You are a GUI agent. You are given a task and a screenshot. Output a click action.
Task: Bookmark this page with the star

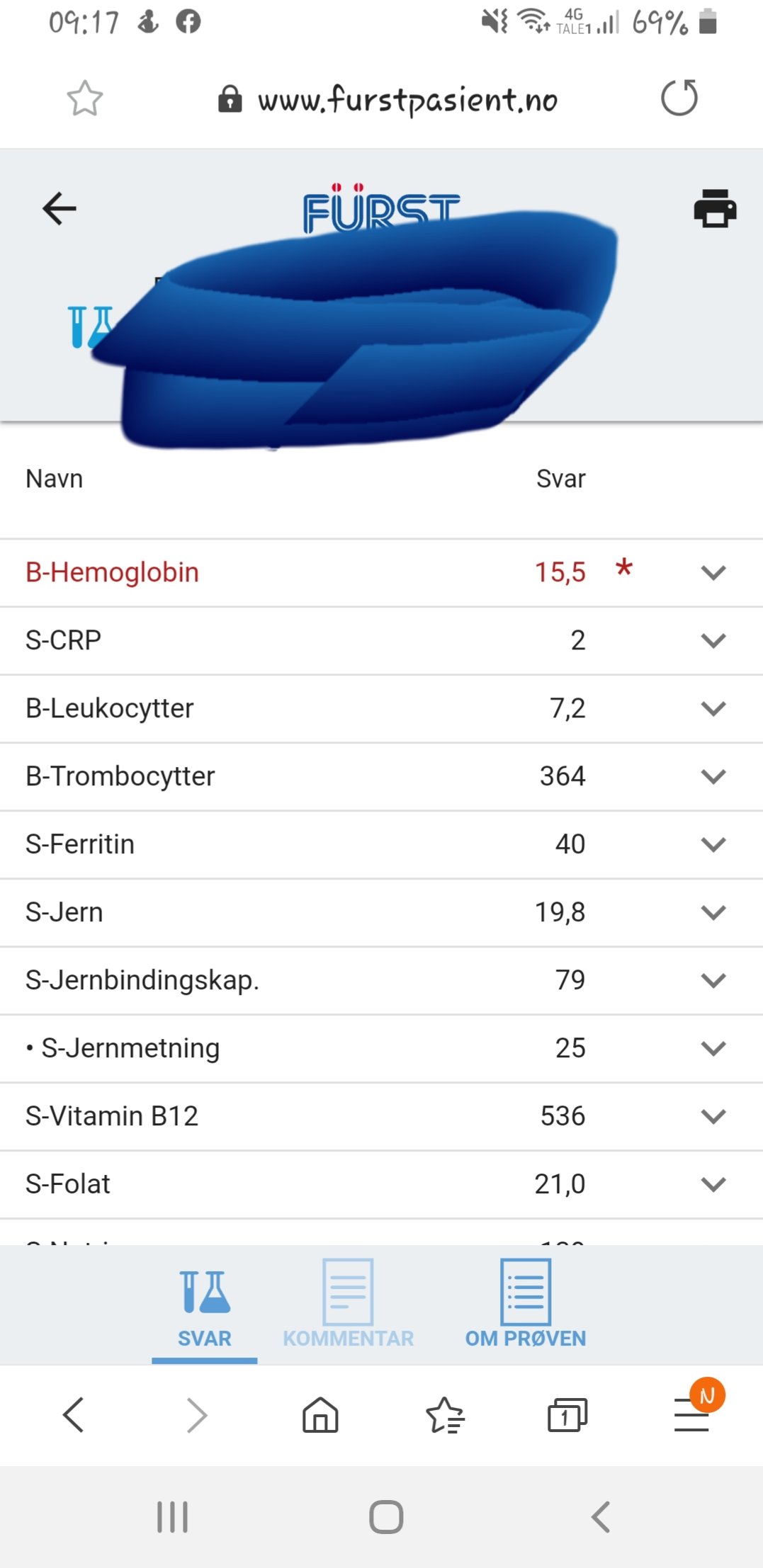pyautogui.click(x=85, y=98)
